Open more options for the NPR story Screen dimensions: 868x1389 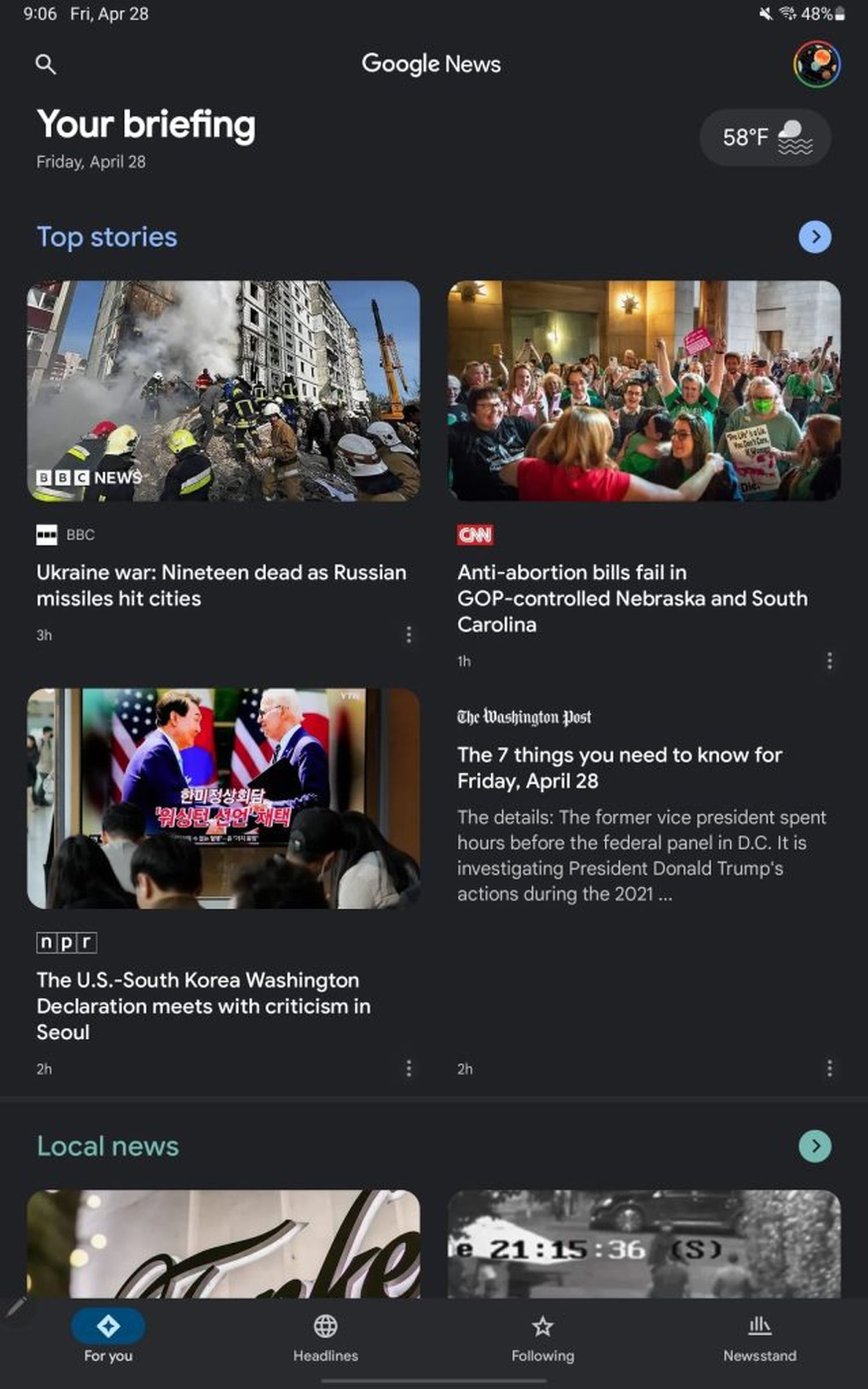point(409,1068)
